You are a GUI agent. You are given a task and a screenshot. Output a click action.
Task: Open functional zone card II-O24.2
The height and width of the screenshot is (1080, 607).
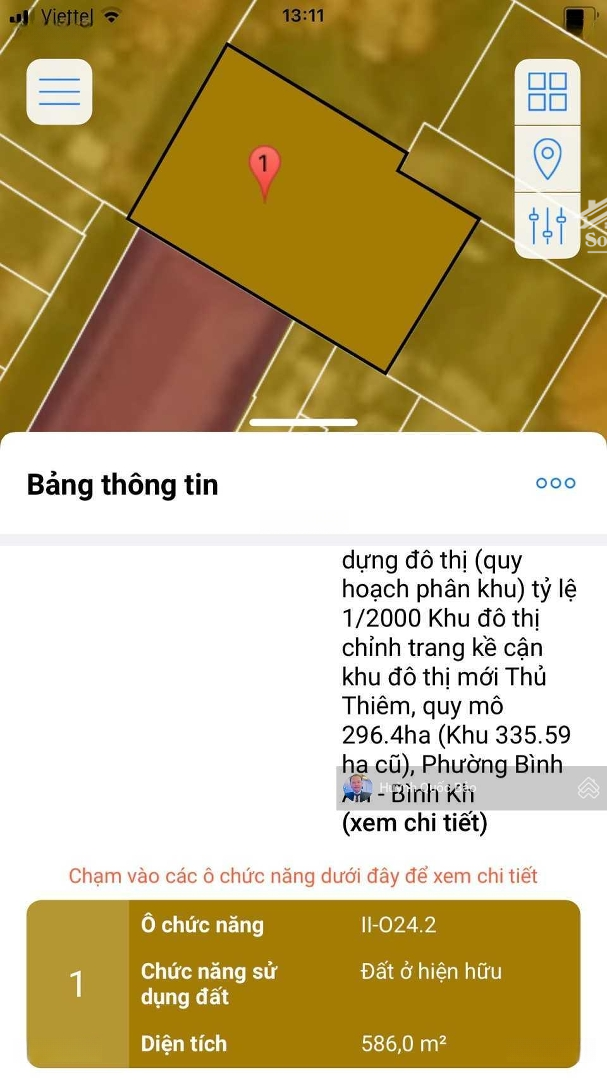[303, 984]
